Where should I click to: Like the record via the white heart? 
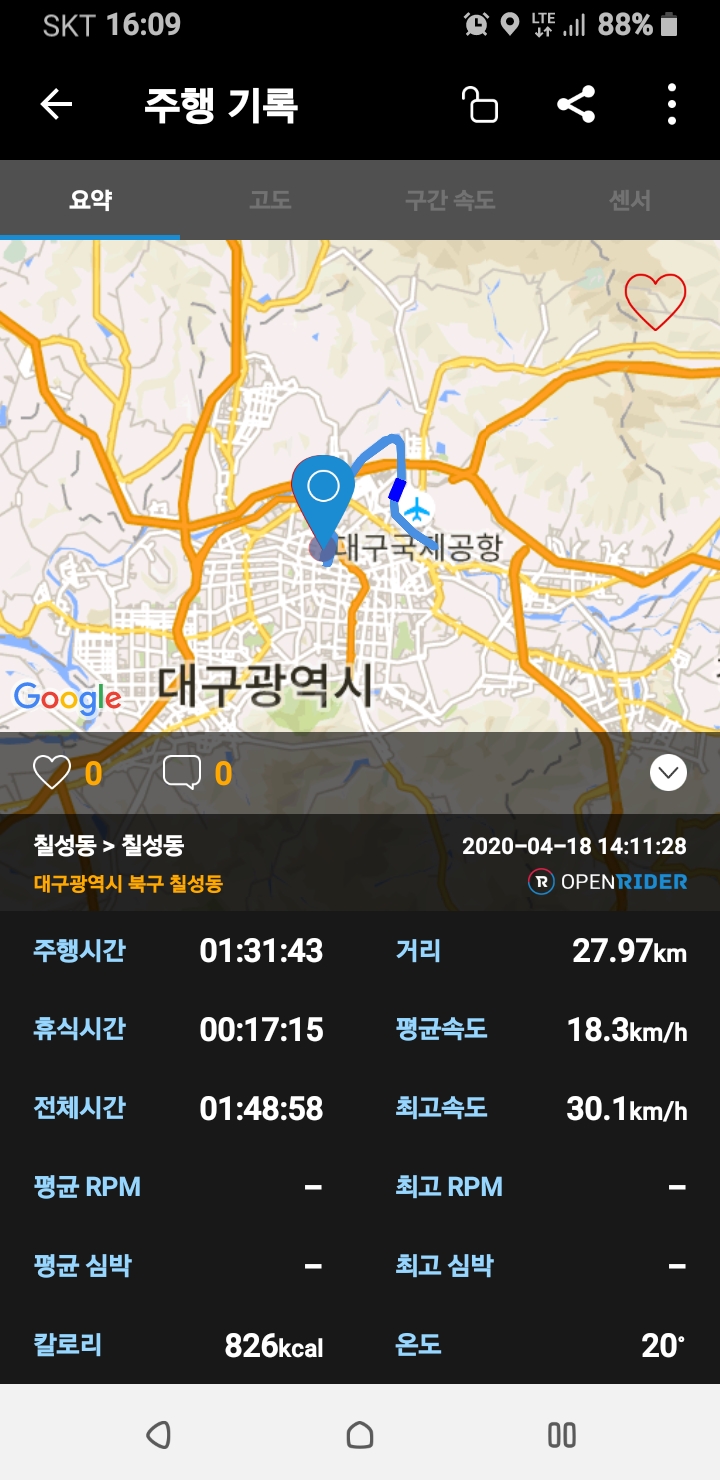click(52, 773)
